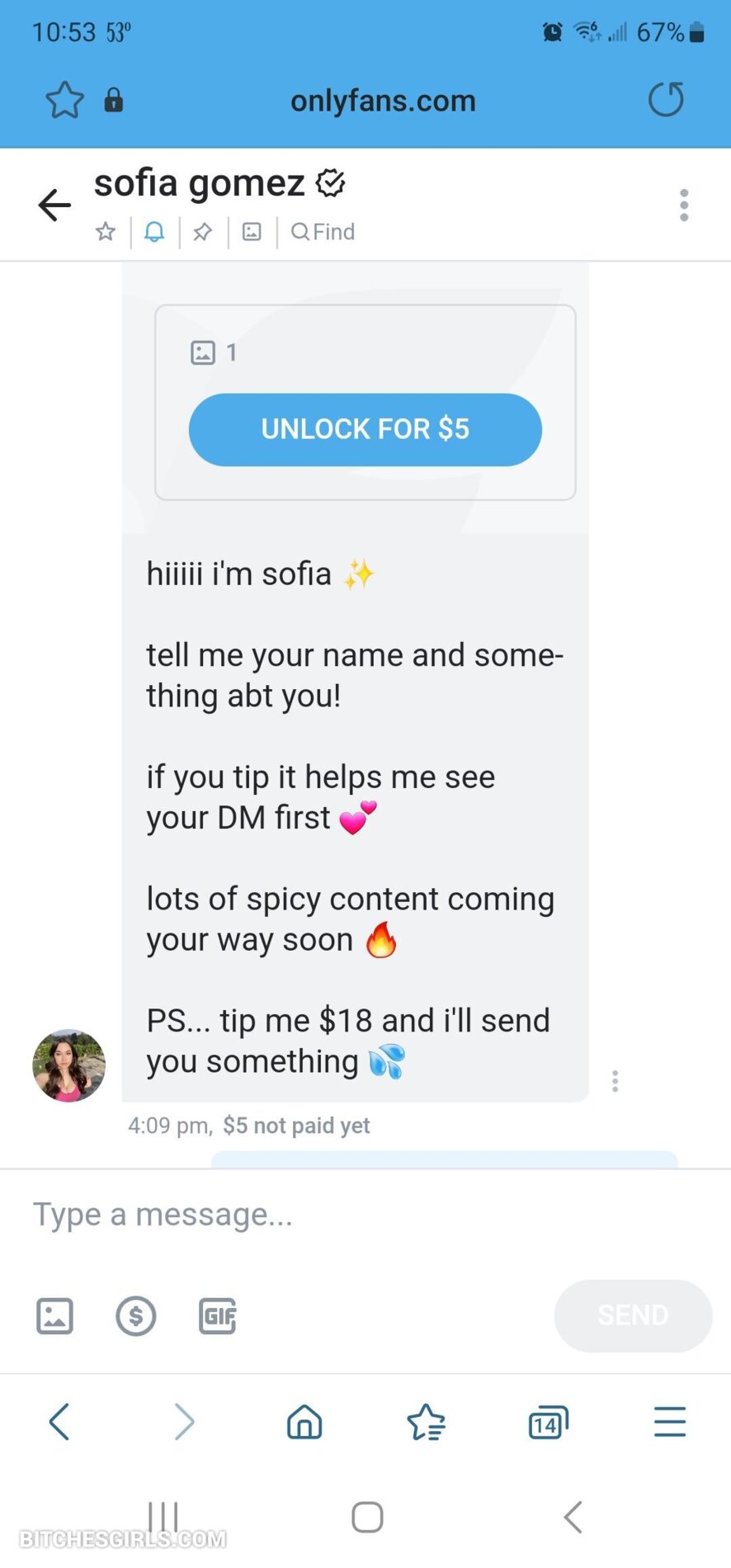Add sofia gomez to favorites star
The width and height of the screenshot is (731, 1568).
click(106, 232)
